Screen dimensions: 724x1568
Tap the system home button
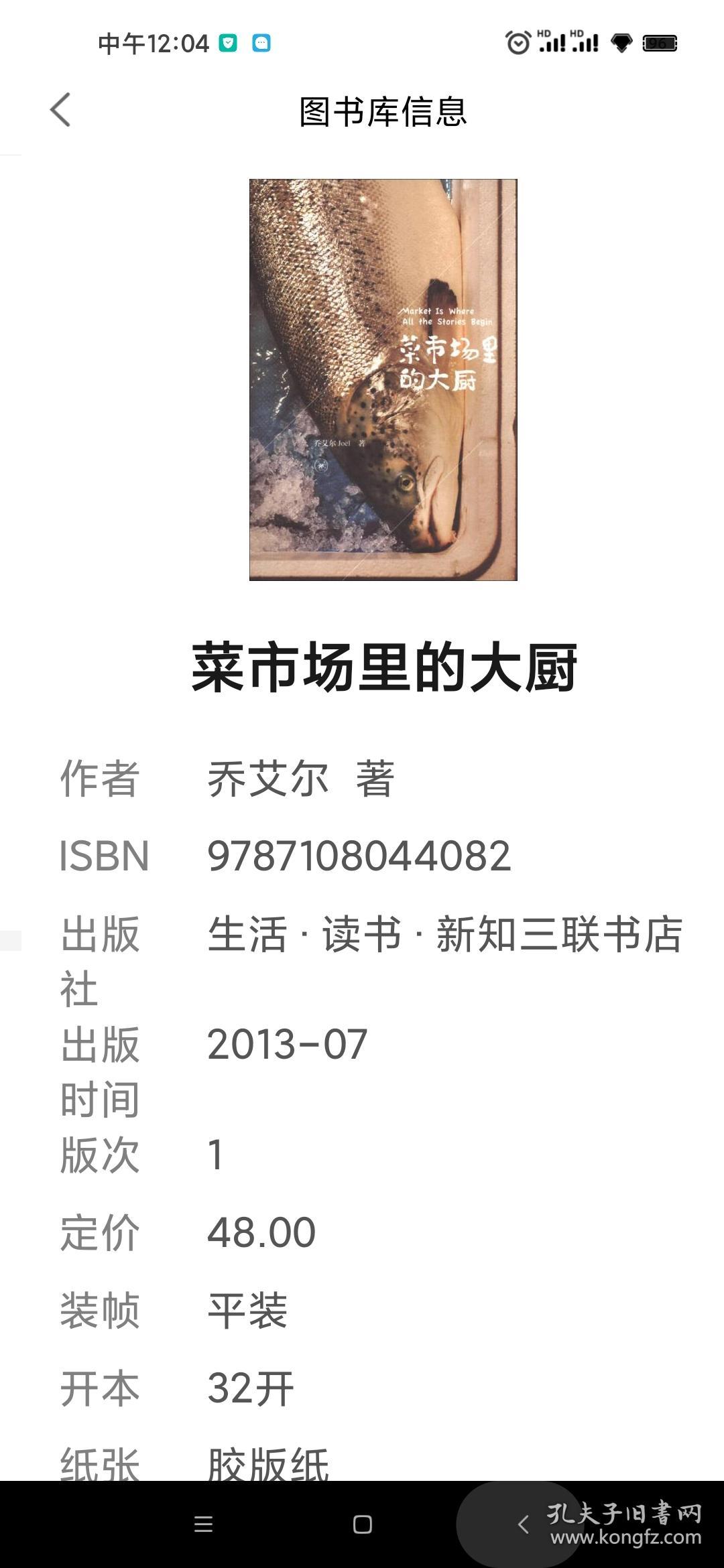point(362,1524)
